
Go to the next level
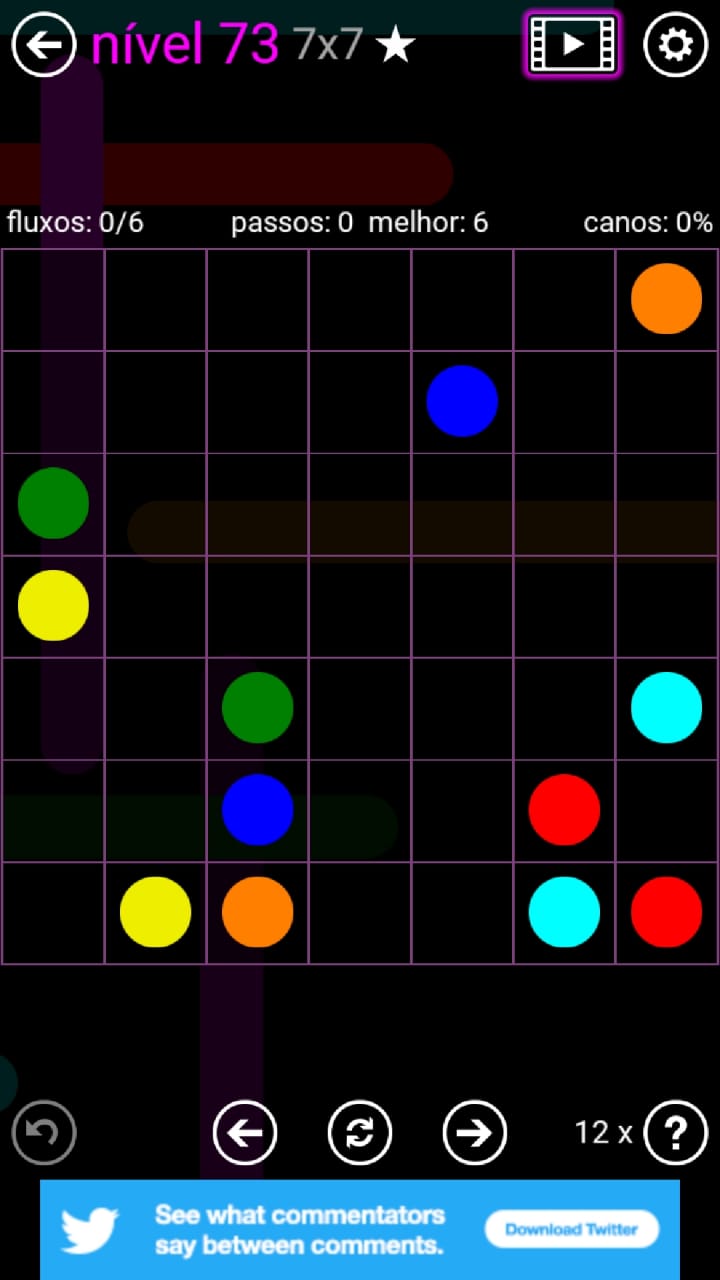click(x=475, y=1132)
